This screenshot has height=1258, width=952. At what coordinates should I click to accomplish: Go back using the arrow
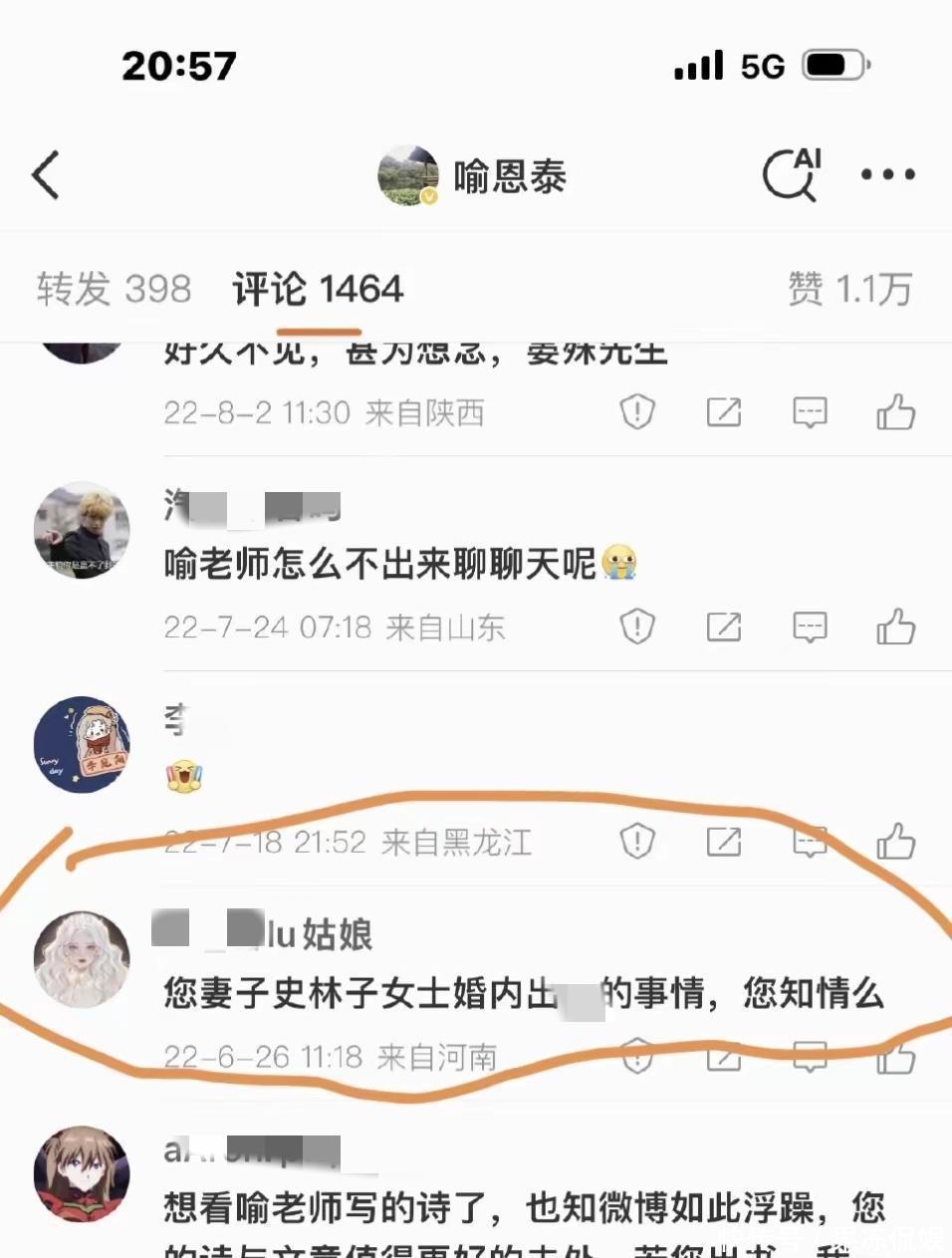tap(46, 175)
